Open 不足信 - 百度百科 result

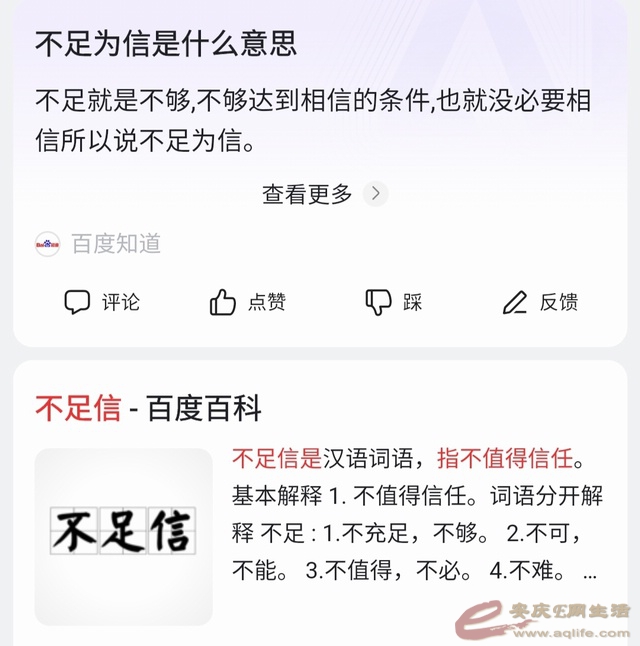[x=148, y=408]
